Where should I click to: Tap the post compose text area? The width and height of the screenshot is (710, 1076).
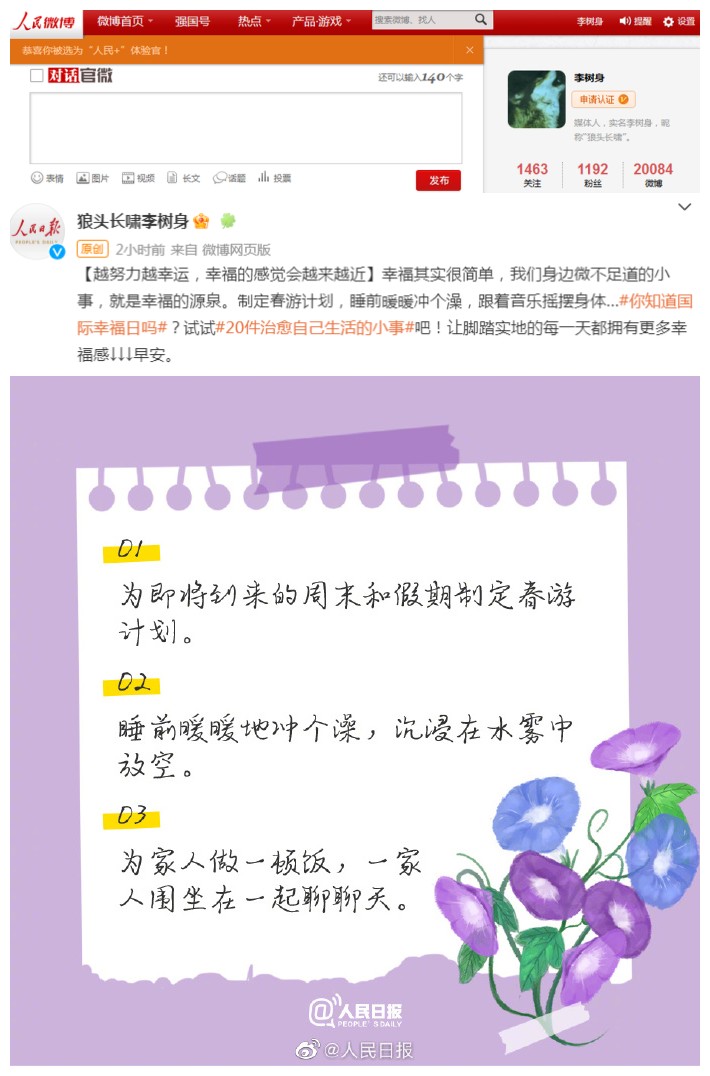tap(245, 127)
